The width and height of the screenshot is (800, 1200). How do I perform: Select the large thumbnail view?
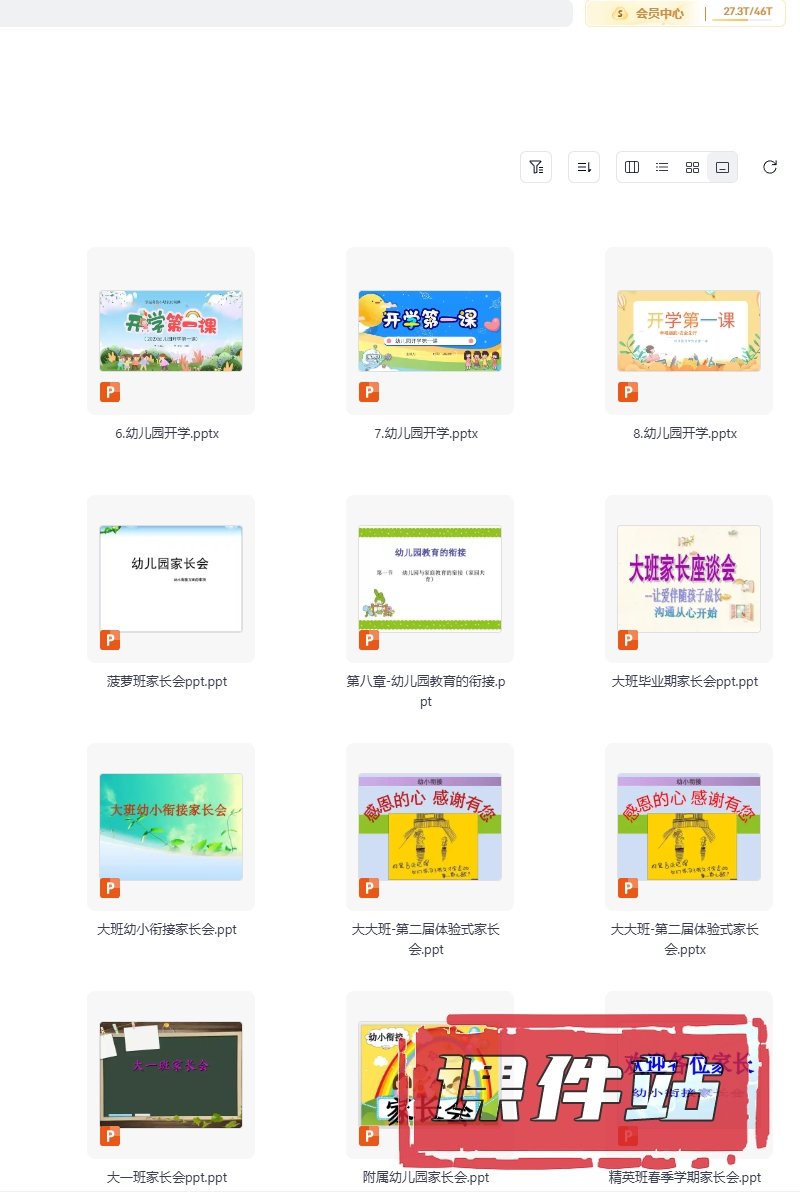tap(722, 167)
